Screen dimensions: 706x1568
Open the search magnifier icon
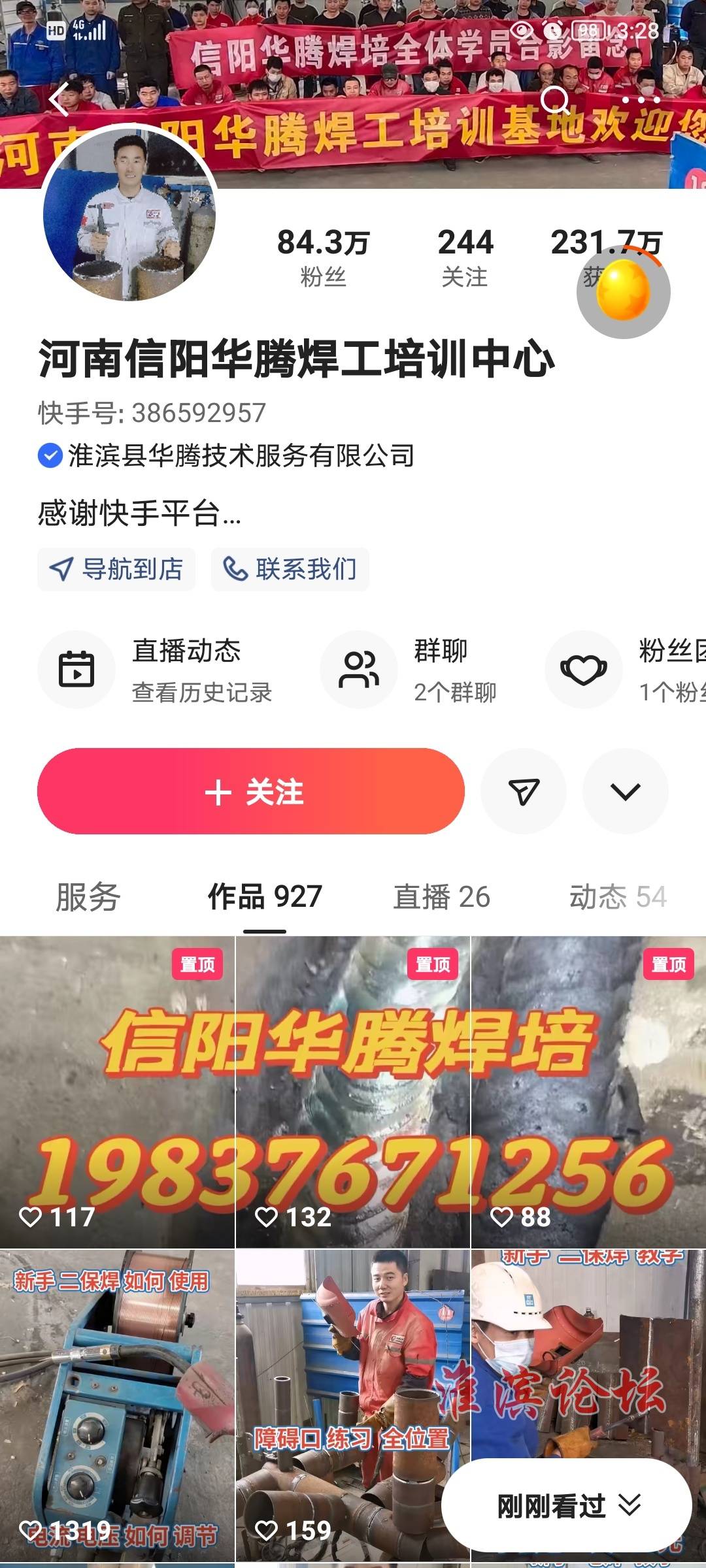click(x=556, y=100)
